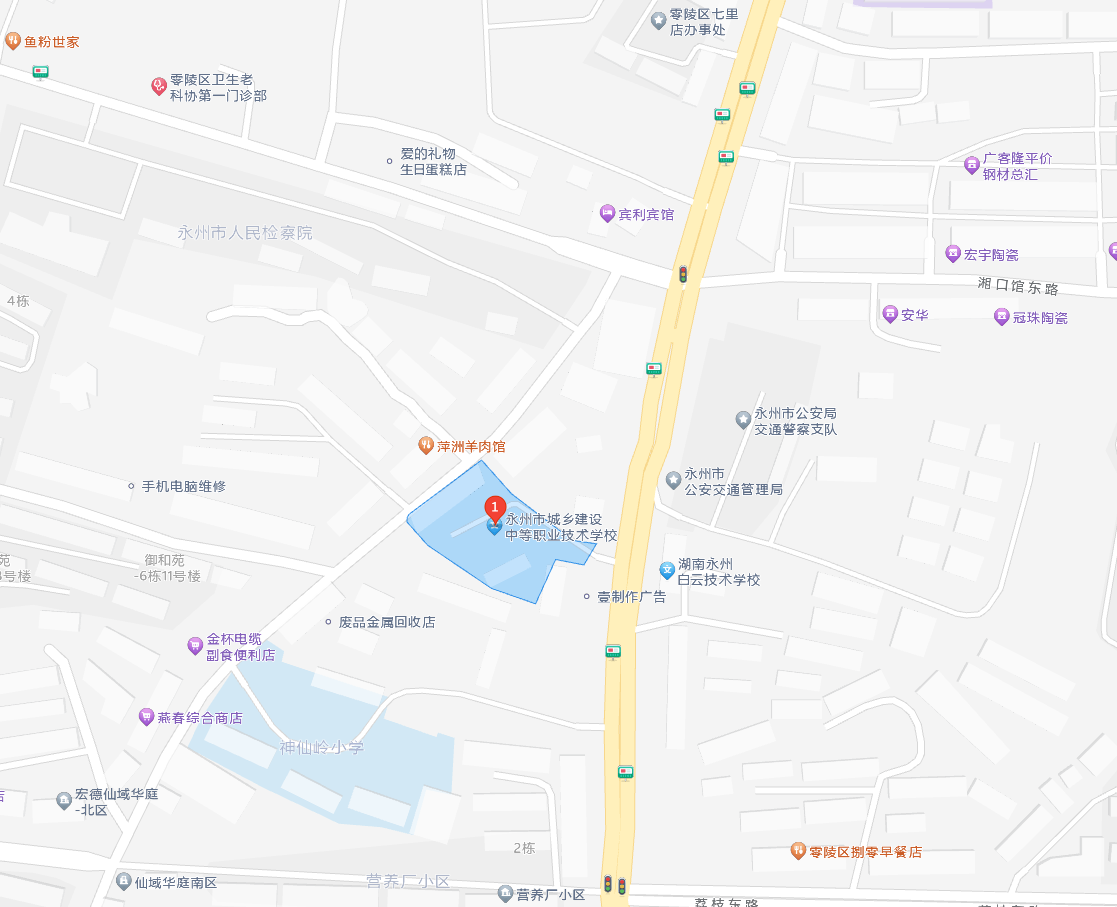Select the 广客隆平价钢材总汇 marker
Screen dimensions: 1117x907
[x=971, y=165]
